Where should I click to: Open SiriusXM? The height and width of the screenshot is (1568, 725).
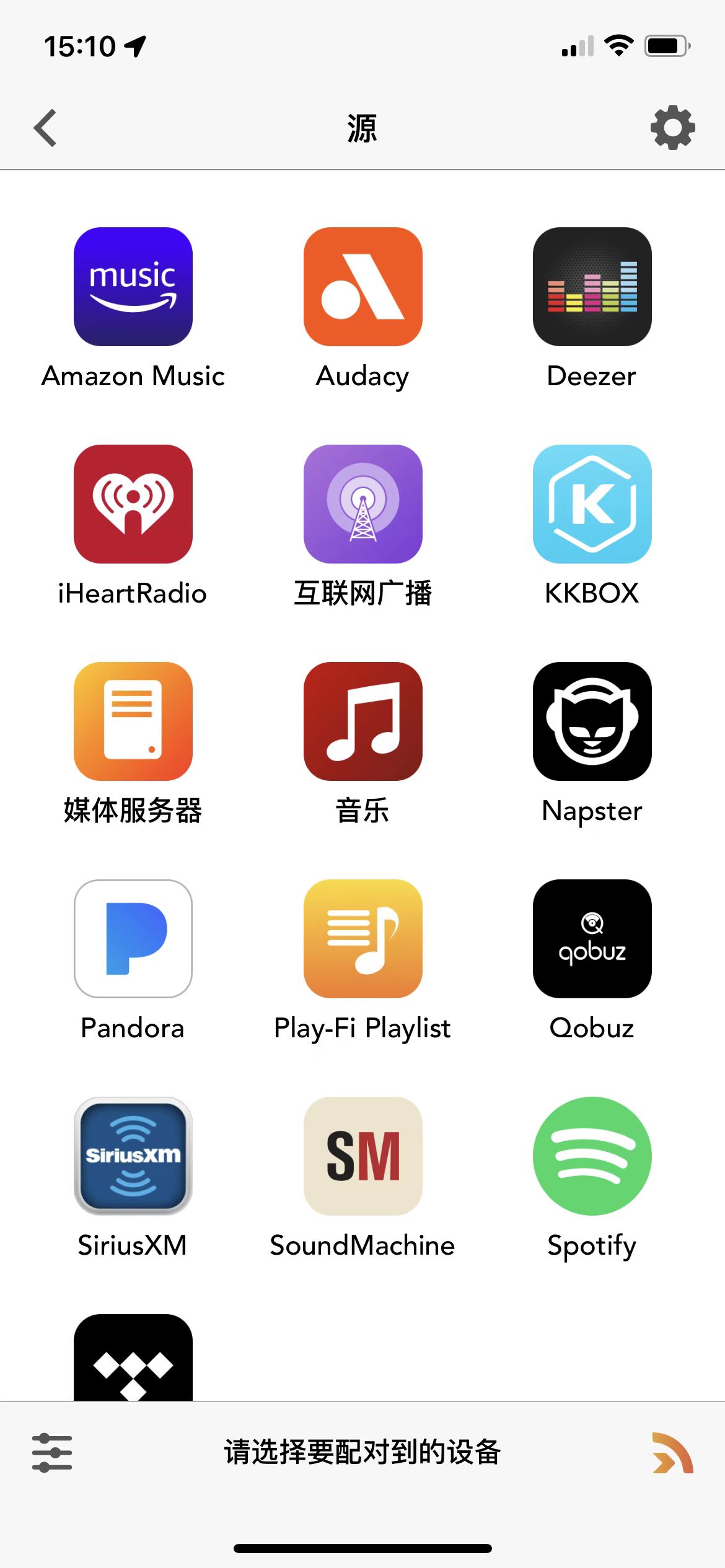click(x=133, y=1157)
